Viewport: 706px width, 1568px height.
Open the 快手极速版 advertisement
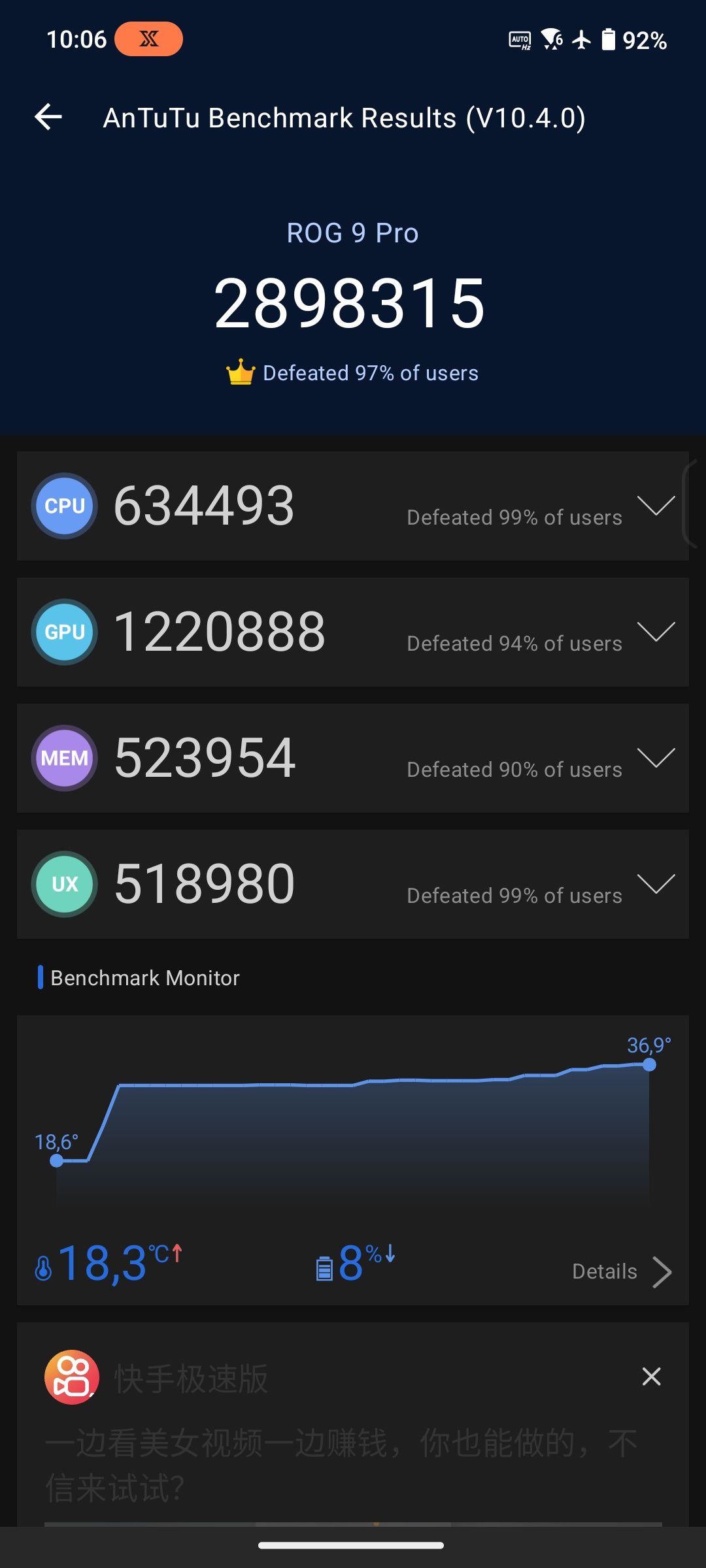tap(353, 1424)
